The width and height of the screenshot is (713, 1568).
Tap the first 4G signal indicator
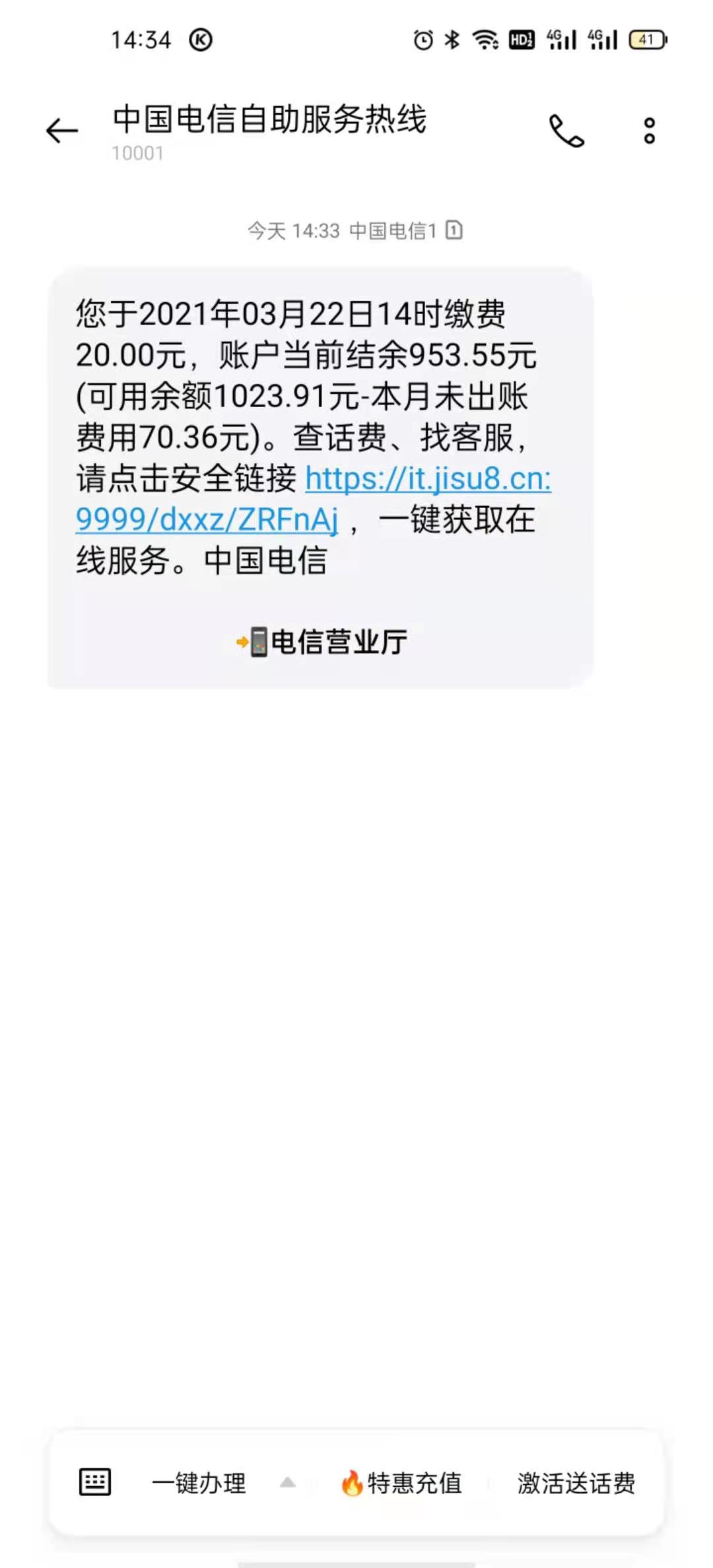(x=562, y=40)
